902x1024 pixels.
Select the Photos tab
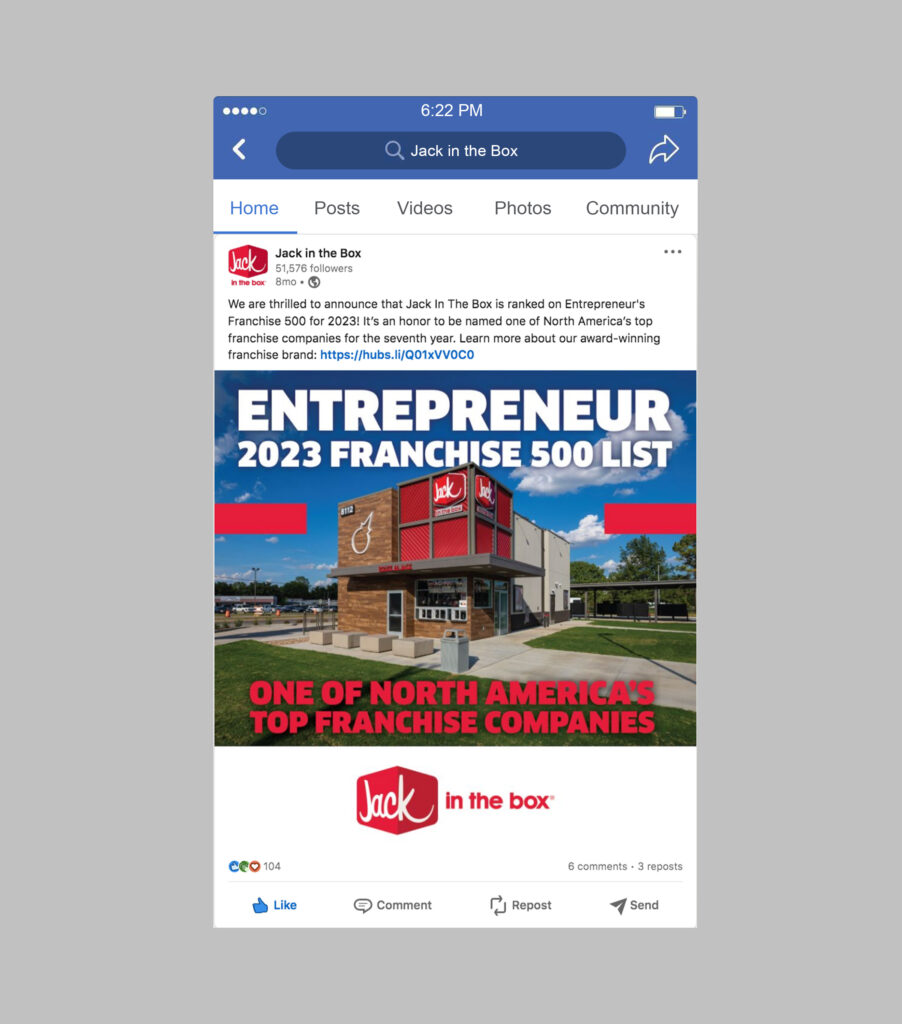[522, 208]
